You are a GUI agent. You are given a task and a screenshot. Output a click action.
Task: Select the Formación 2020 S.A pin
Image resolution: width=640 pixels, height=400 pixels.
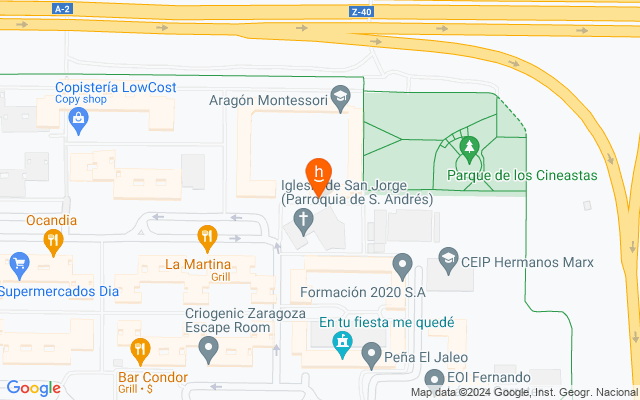tap(402, 266)
